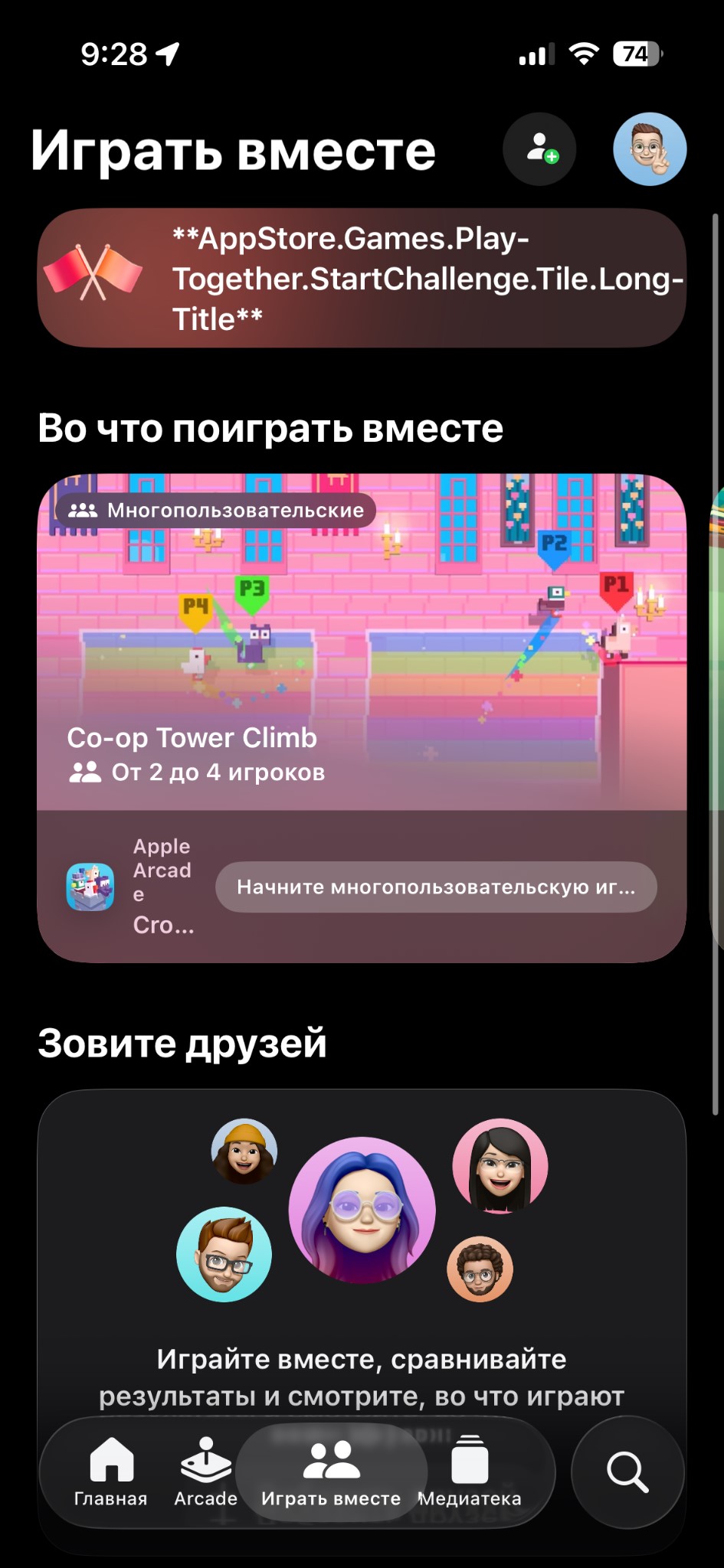The width and height of the screenshot is (724, 1568).
Task: Open the Co-op Tower Climb card
Action: (362, 643)
